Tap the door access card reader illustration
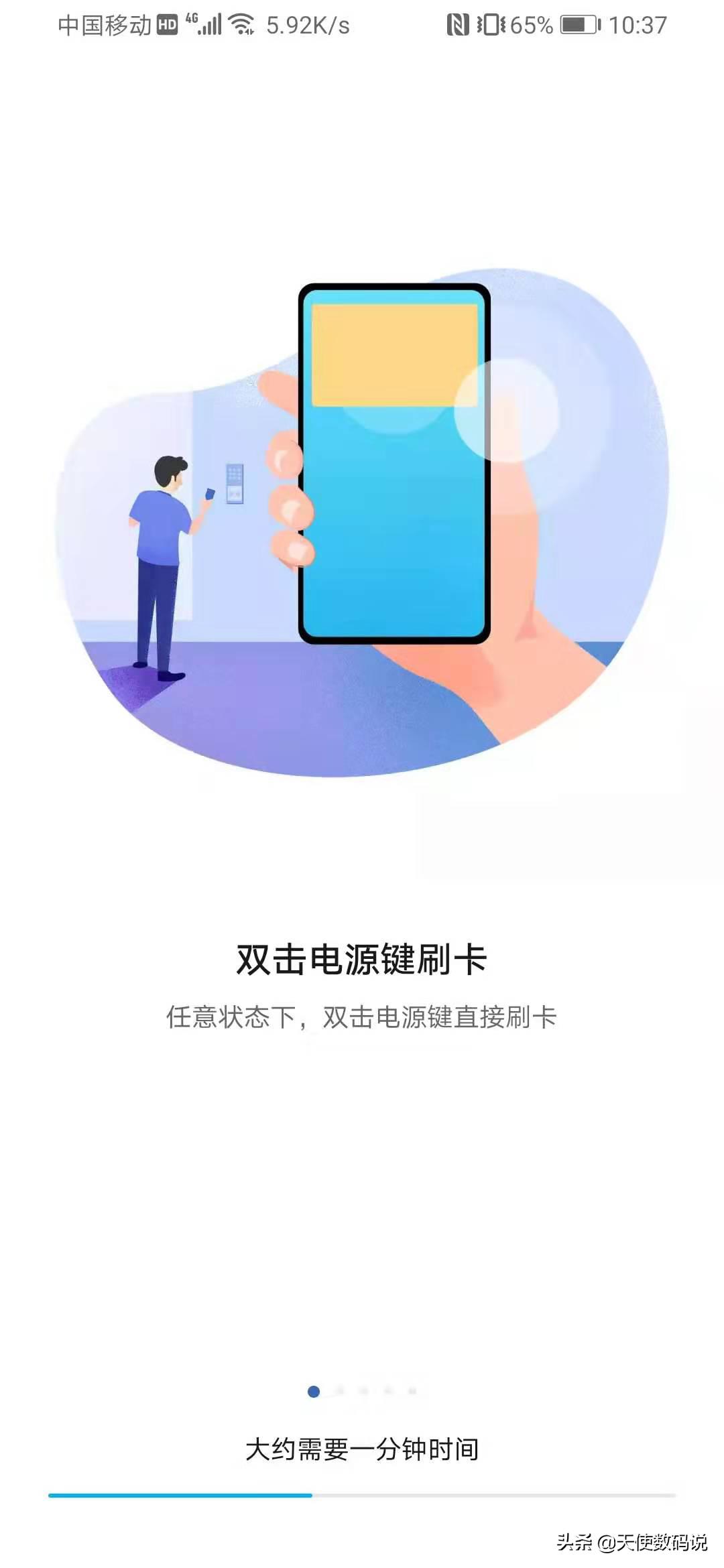Screen dimensions: 724x1568 236,482
